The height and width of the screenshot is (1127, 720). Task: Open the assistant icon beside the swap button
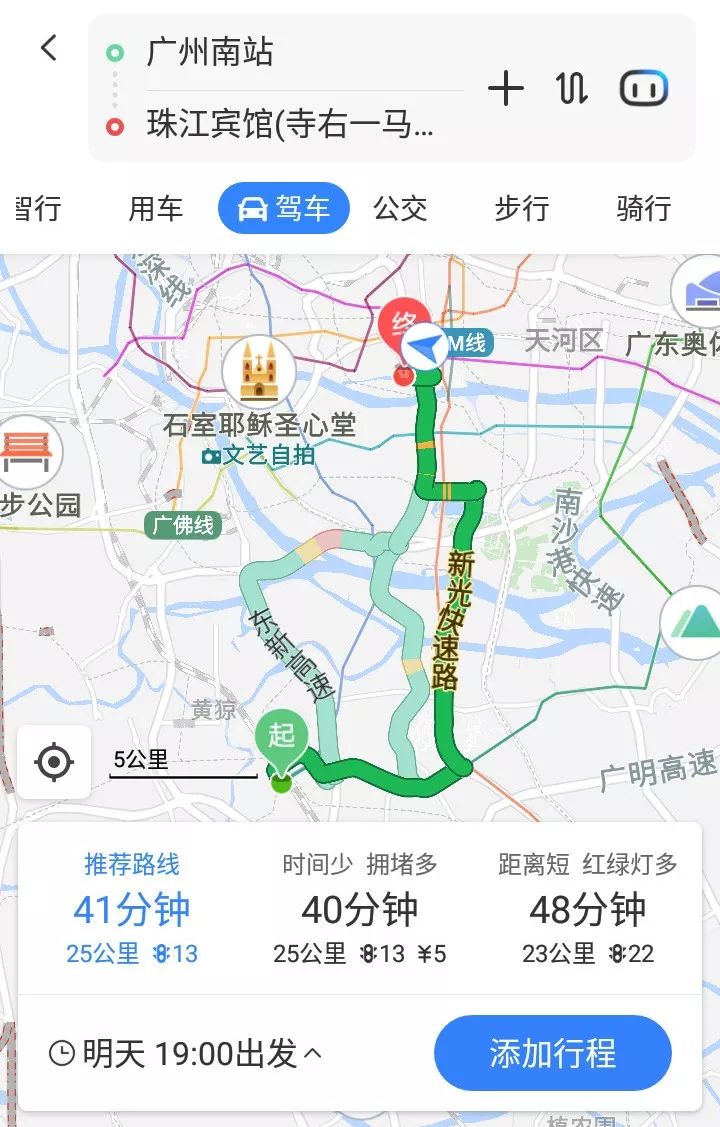click(643, 88)
